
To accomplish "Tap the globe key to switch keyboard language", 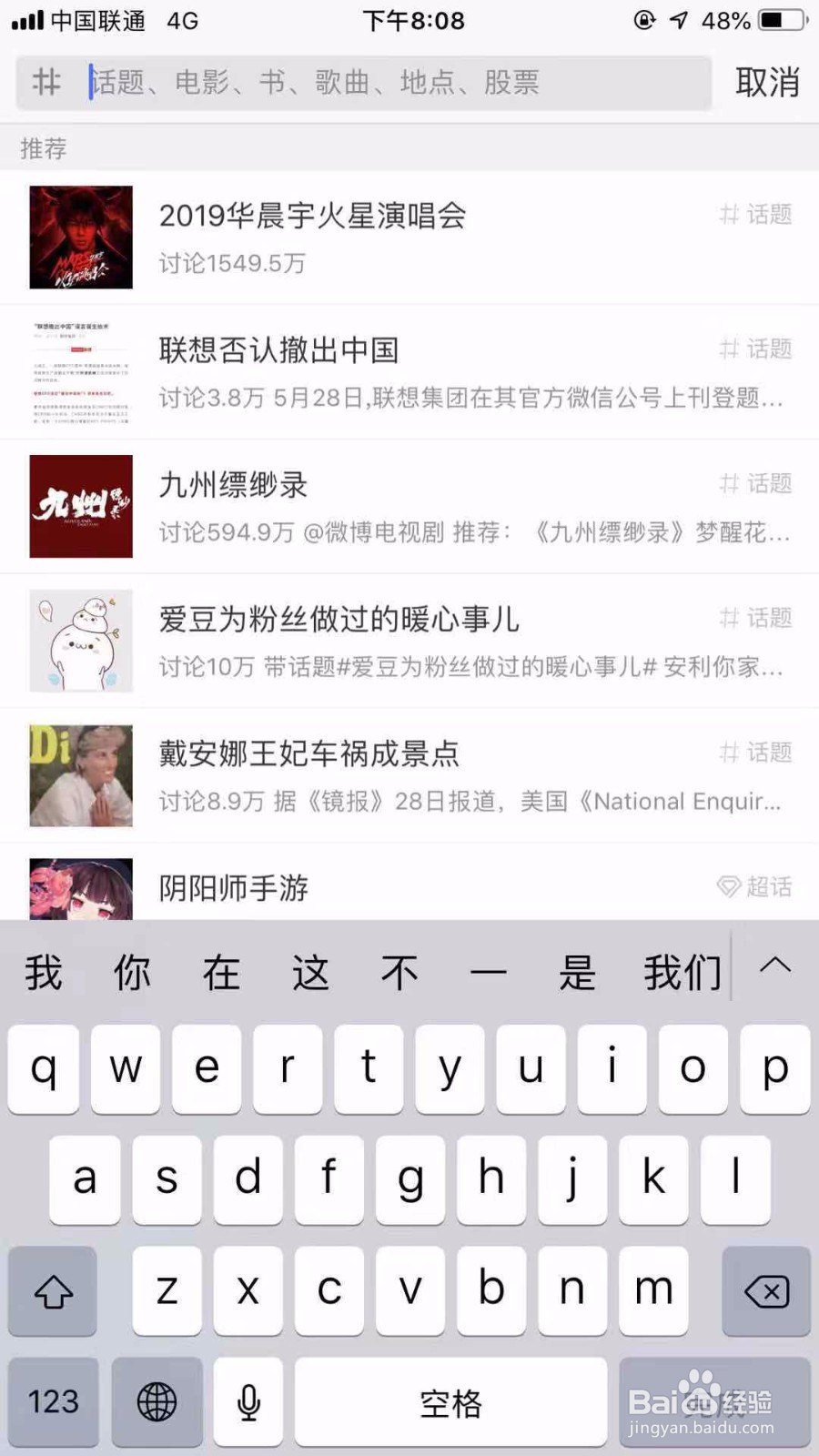I will coord(157,1401).
